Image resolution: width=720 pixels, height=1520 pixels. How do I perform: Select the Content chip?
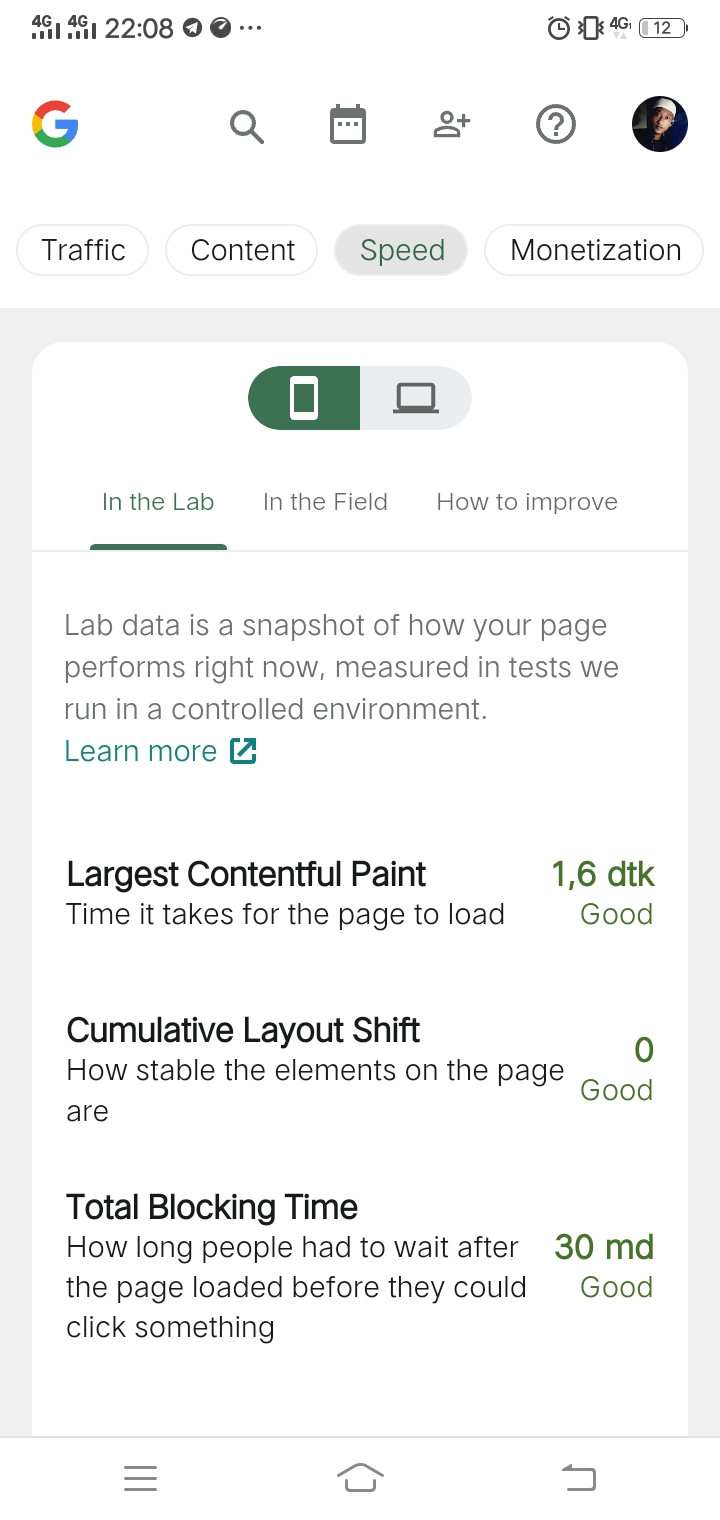[x=242, y=250]
